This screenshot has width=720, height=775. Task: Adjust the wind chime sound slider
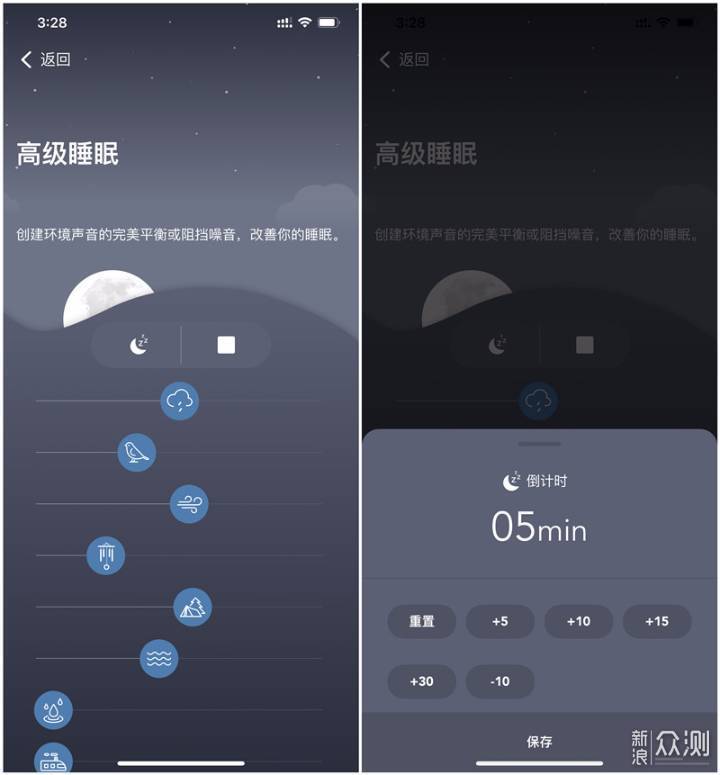106,555
